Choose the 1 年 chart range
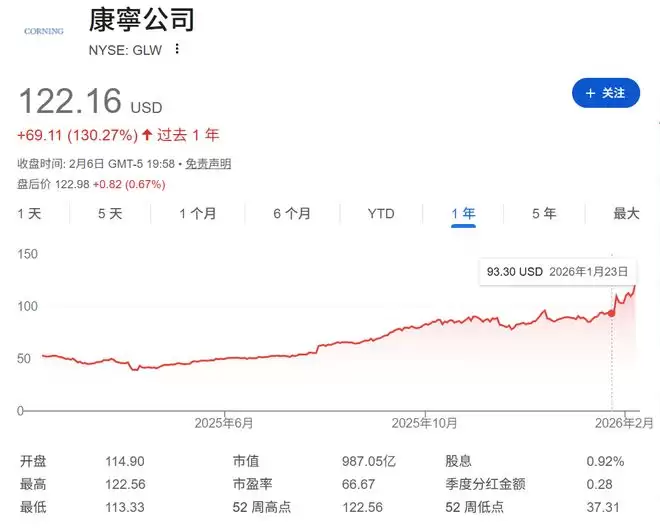 pyautogui.click(x=463, y=213)
